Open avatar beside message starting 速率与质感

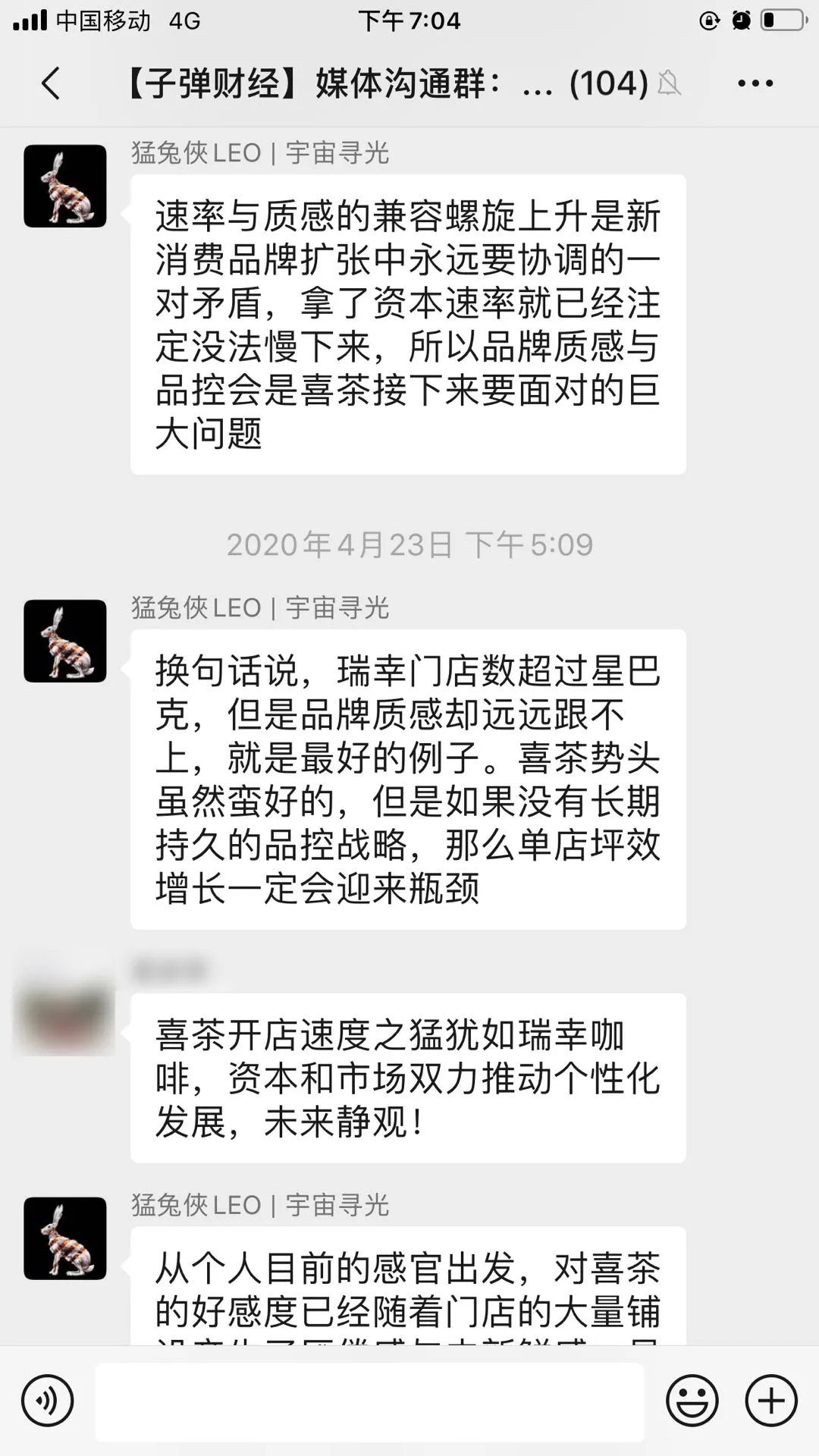click(65, 186)
